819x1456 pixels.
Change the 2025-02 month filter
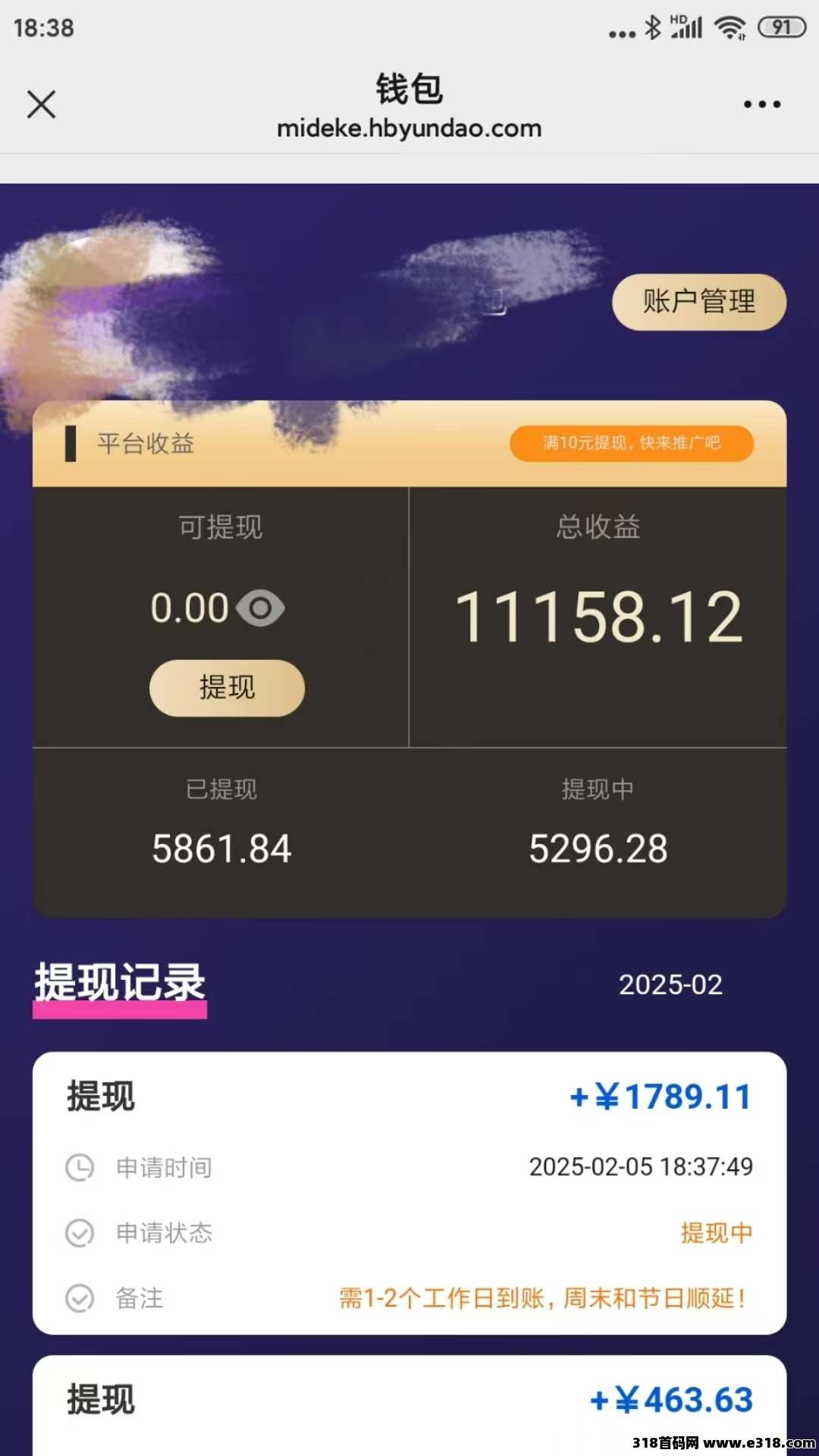point(670,984)
